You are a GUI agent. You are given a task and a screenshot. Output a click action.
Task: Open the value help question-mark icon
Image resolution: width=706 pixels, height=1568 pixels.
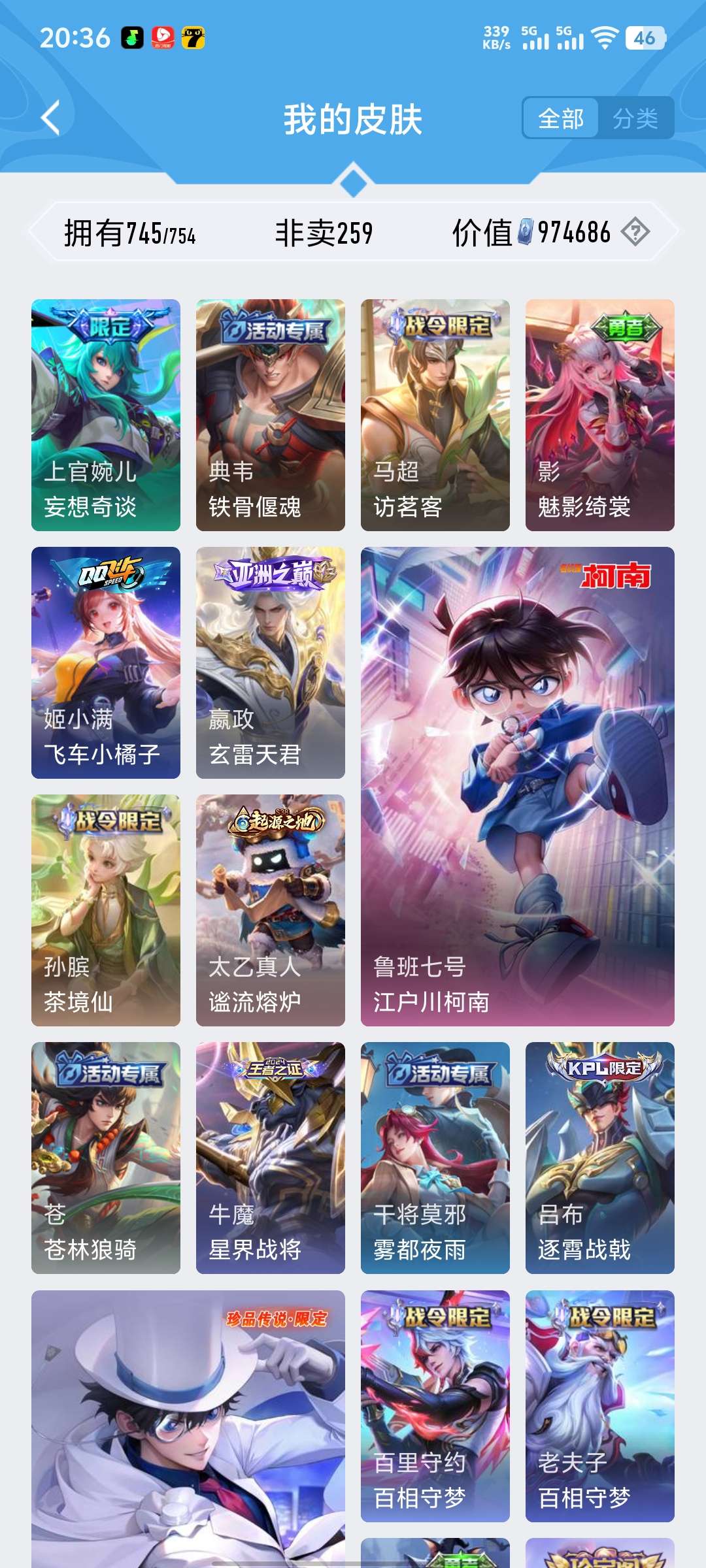point(635,232)
